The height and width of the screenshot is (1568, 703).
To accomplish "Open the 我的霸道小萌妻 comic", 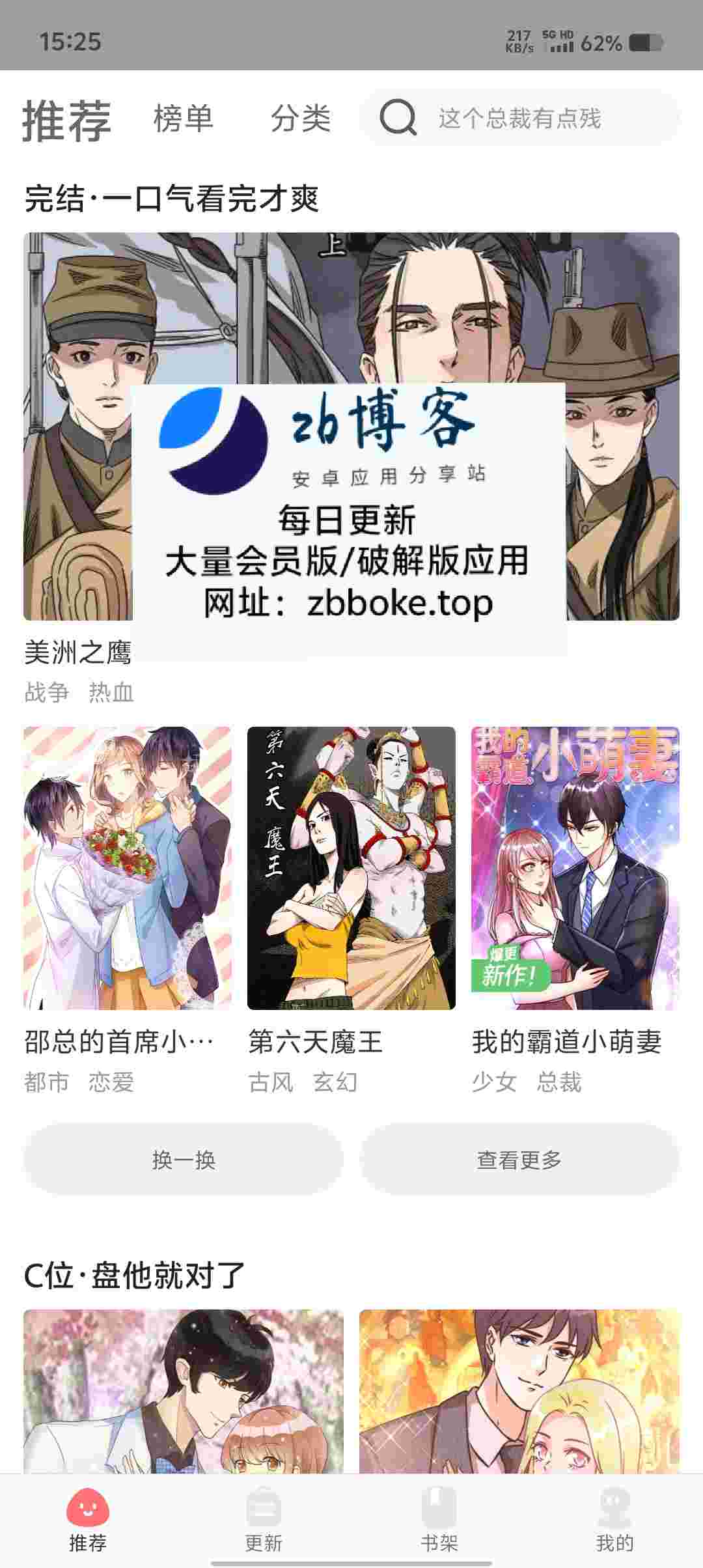I will coord(575,868).
